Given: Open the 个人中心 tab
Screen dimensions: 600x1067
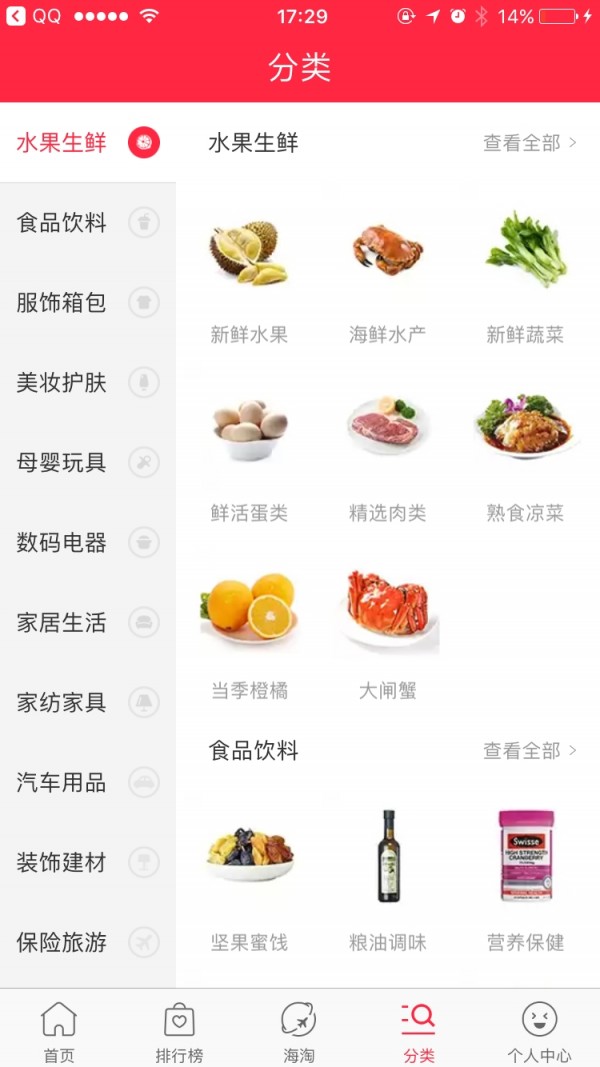Looking at the screenshot, I should click(x=539, y=1031).
